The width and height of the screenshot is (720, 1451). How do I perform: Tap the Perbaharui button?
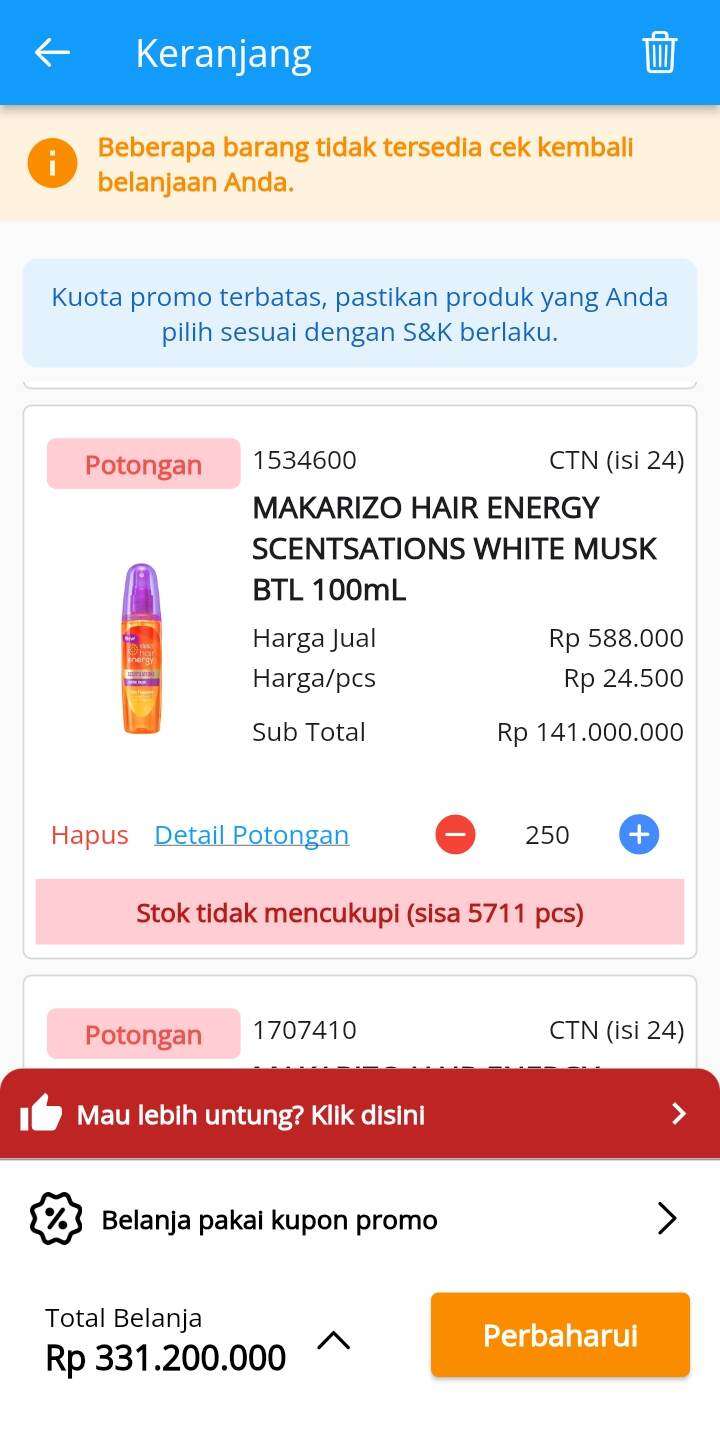[560, 1335]
